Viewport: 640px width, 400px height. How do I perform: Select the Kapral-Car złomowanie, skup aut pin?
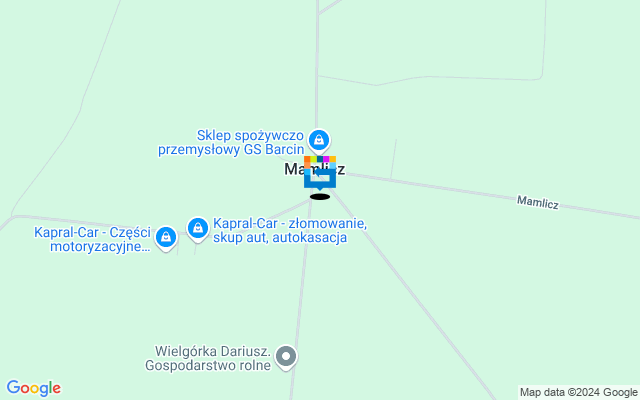(198, 228)
